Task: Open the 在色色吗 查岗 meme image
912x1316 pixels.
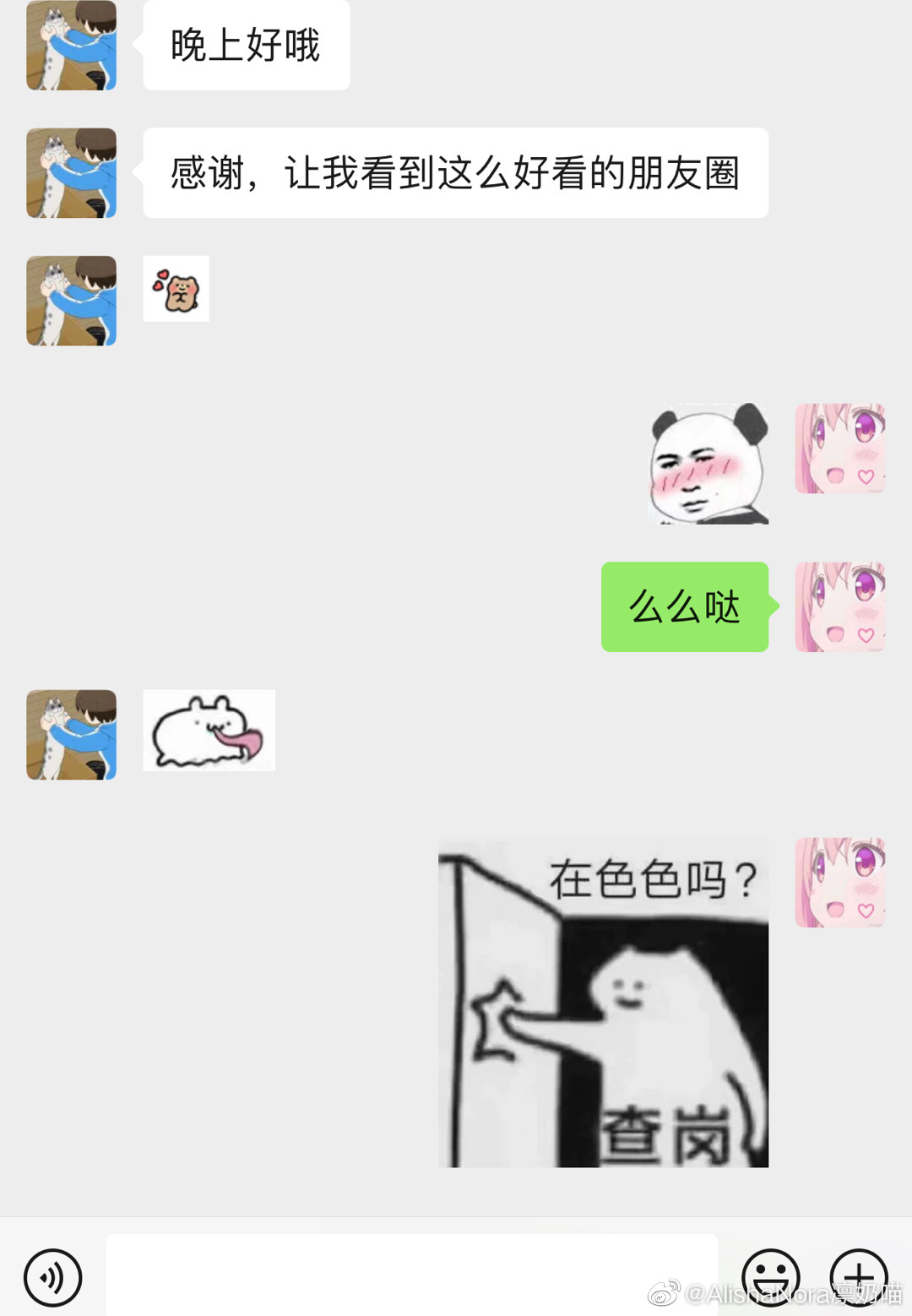Action: (x=603, y=1003)
